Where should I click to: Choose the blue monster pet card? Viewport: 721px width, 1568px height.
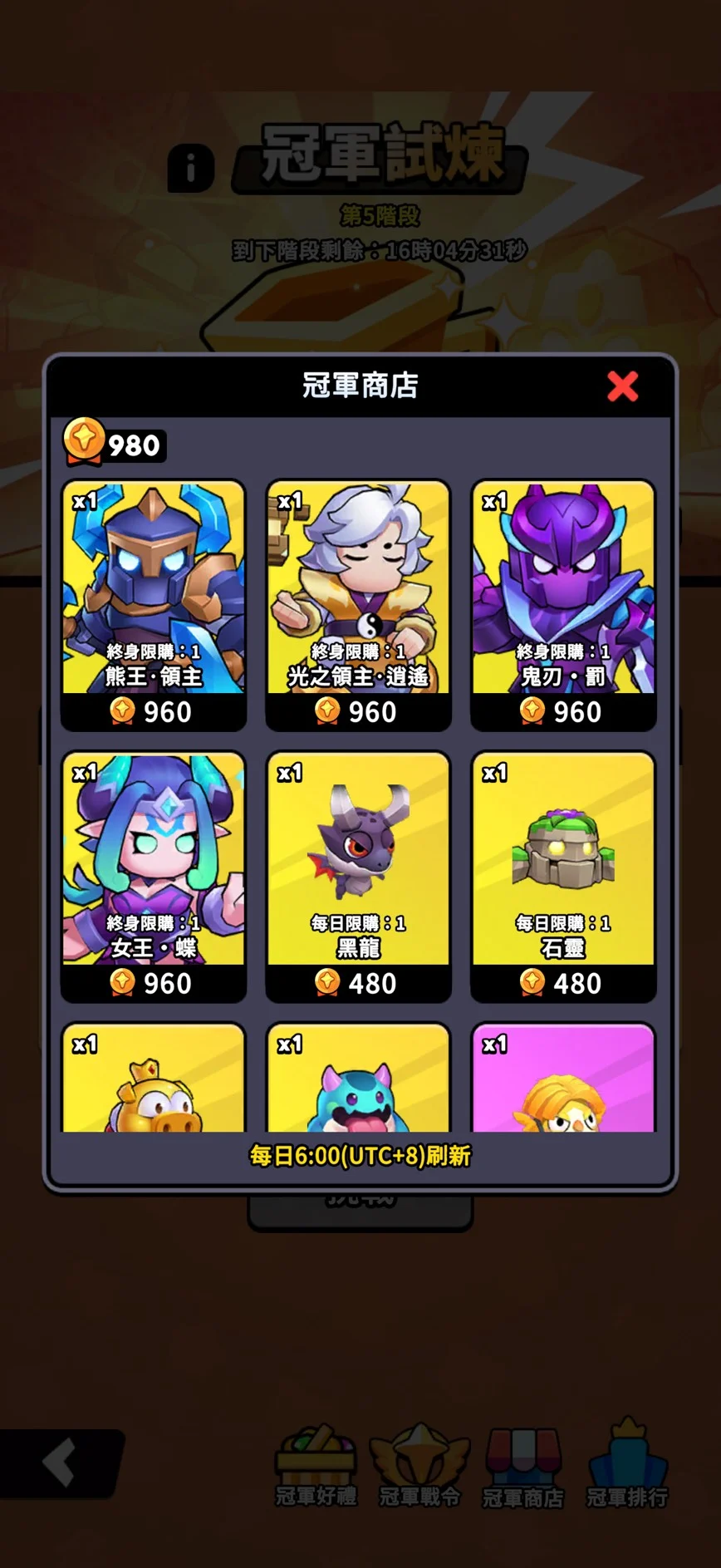click(x=358, y=1082)
